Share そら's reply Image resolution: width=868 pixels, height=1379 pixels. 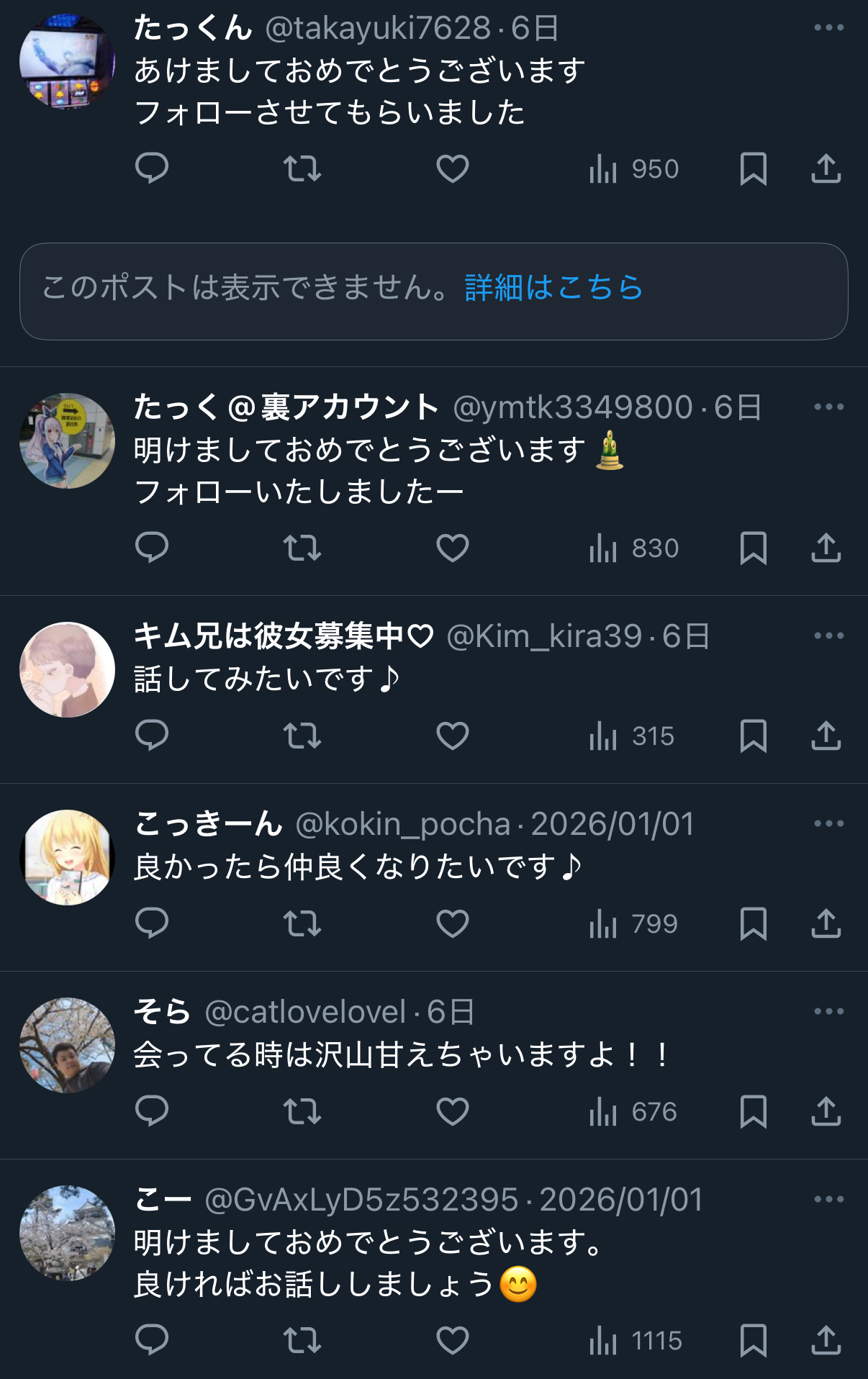826,1112
